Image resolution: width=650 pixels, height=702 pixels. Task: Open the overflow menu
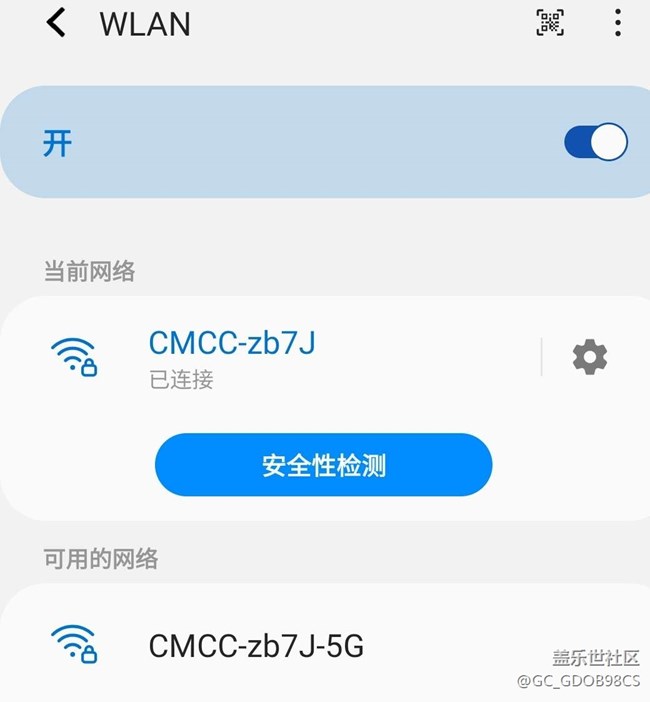(x=617, y=23)
